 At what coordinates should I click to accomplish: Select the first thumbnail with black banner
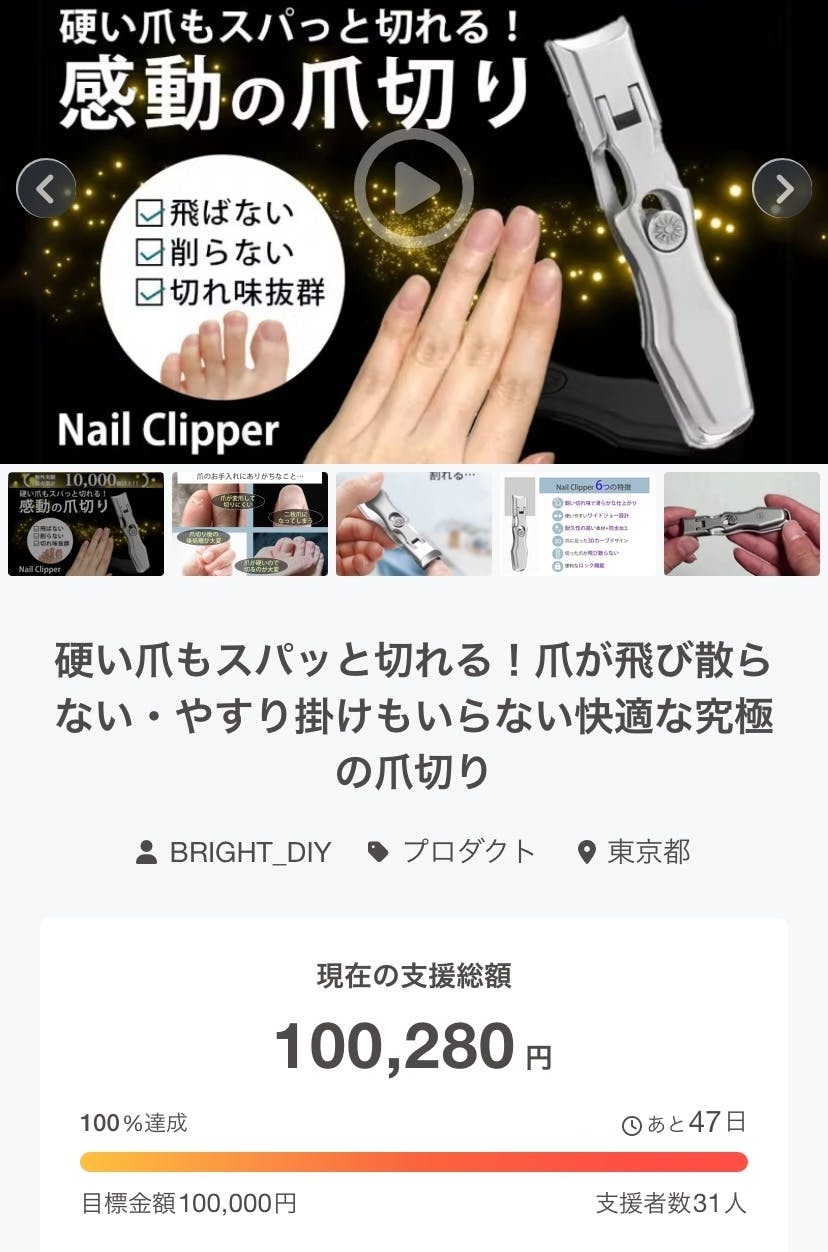click(86, 524)
